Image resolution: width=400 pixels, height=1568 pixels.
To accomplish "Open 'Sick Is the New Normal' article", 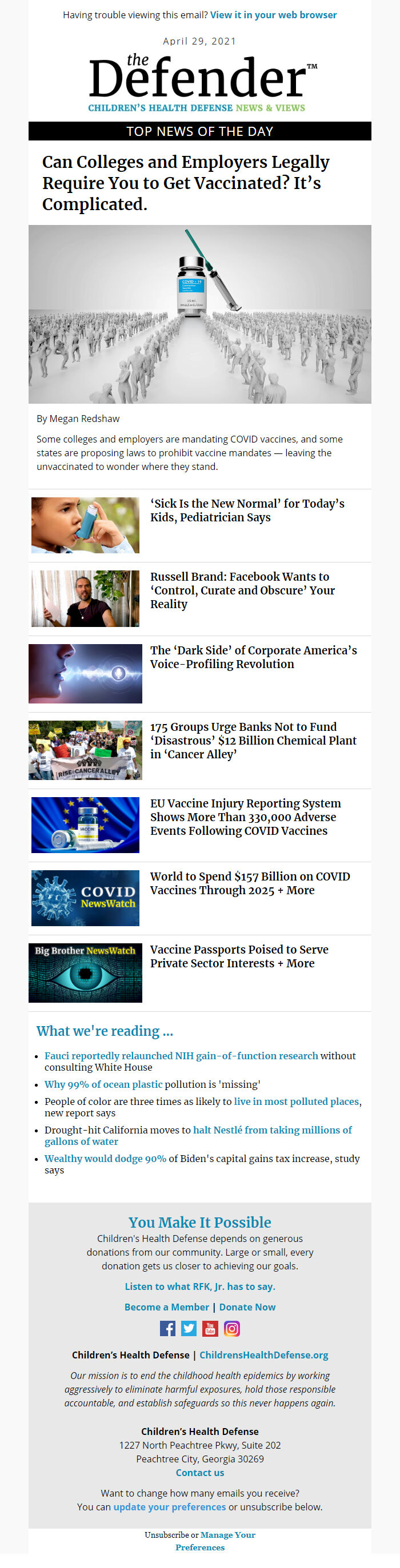I will 247,510.
